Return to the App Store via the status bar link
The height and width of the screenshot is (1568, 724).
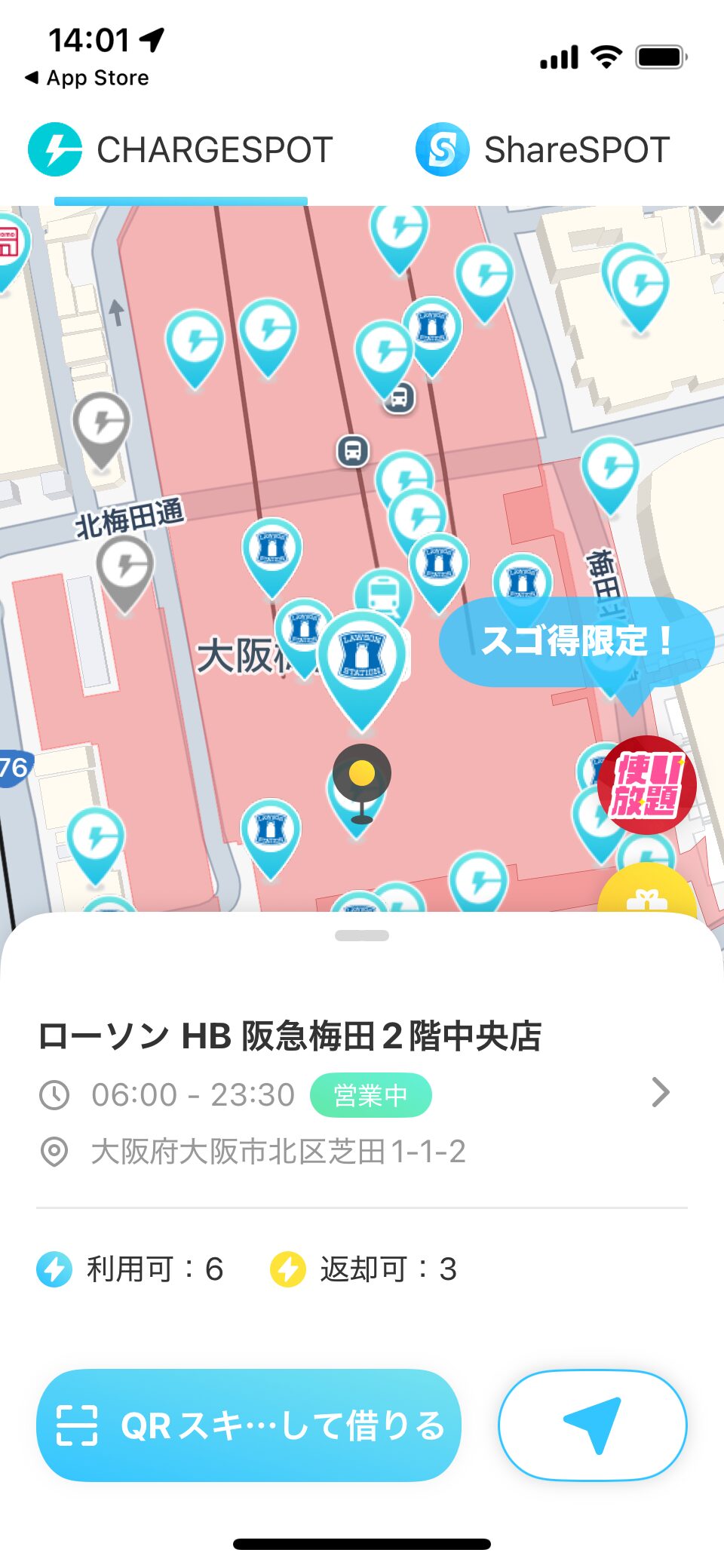click(x=87, y=77)
